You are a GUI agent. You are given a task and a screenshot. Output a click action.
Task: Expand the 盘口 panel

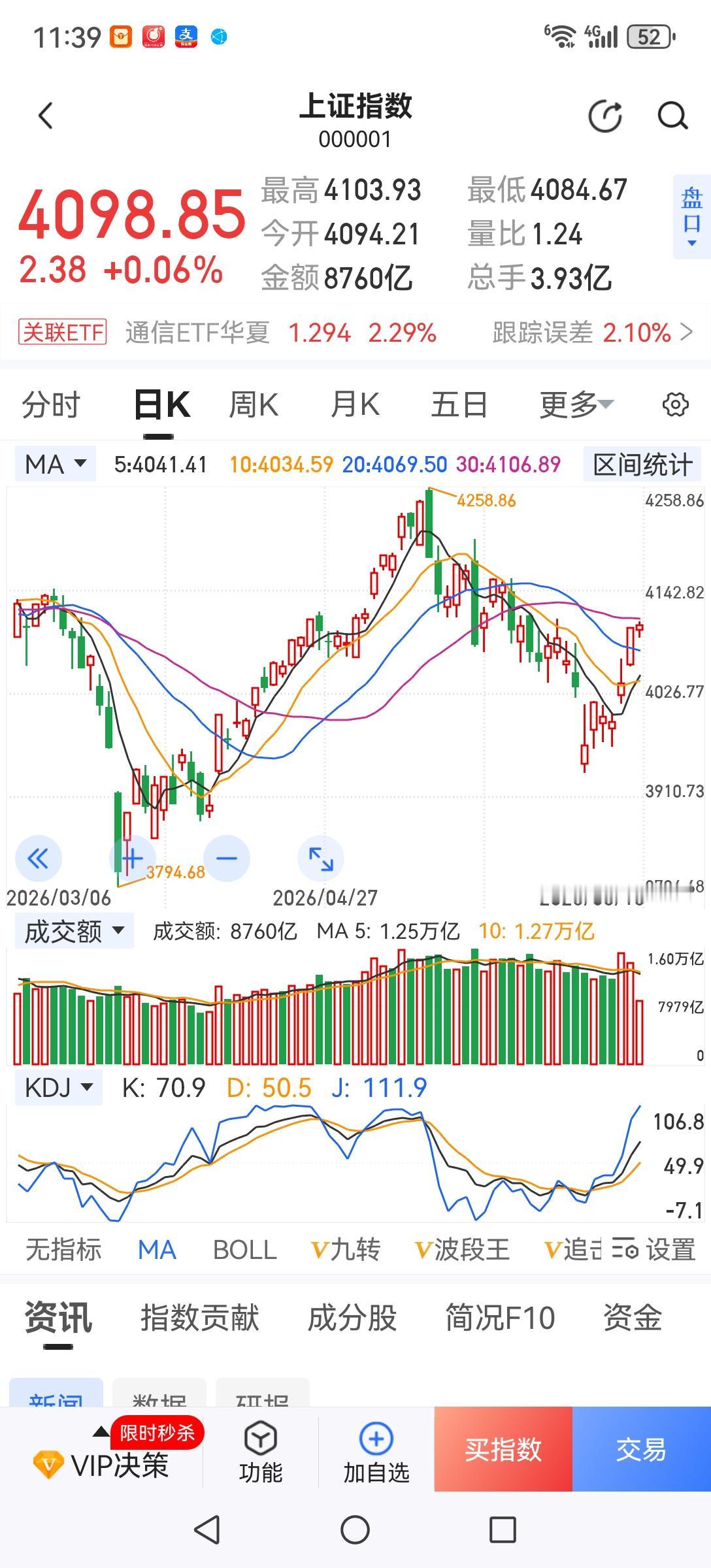[691, 217]
